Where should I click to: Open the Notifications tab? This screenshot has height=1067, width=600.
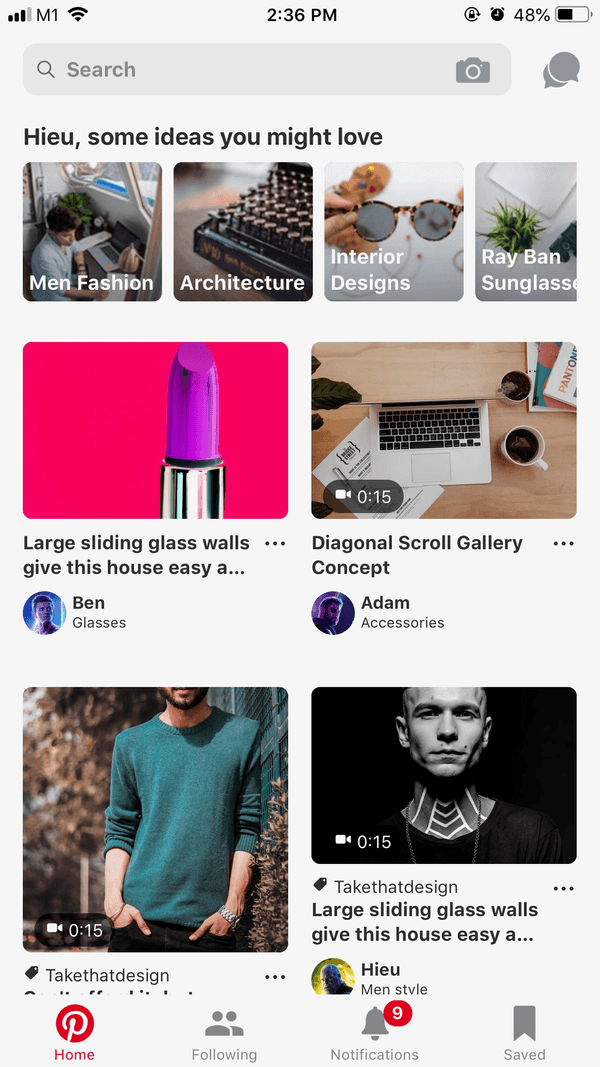click(x=375, y=1033)
